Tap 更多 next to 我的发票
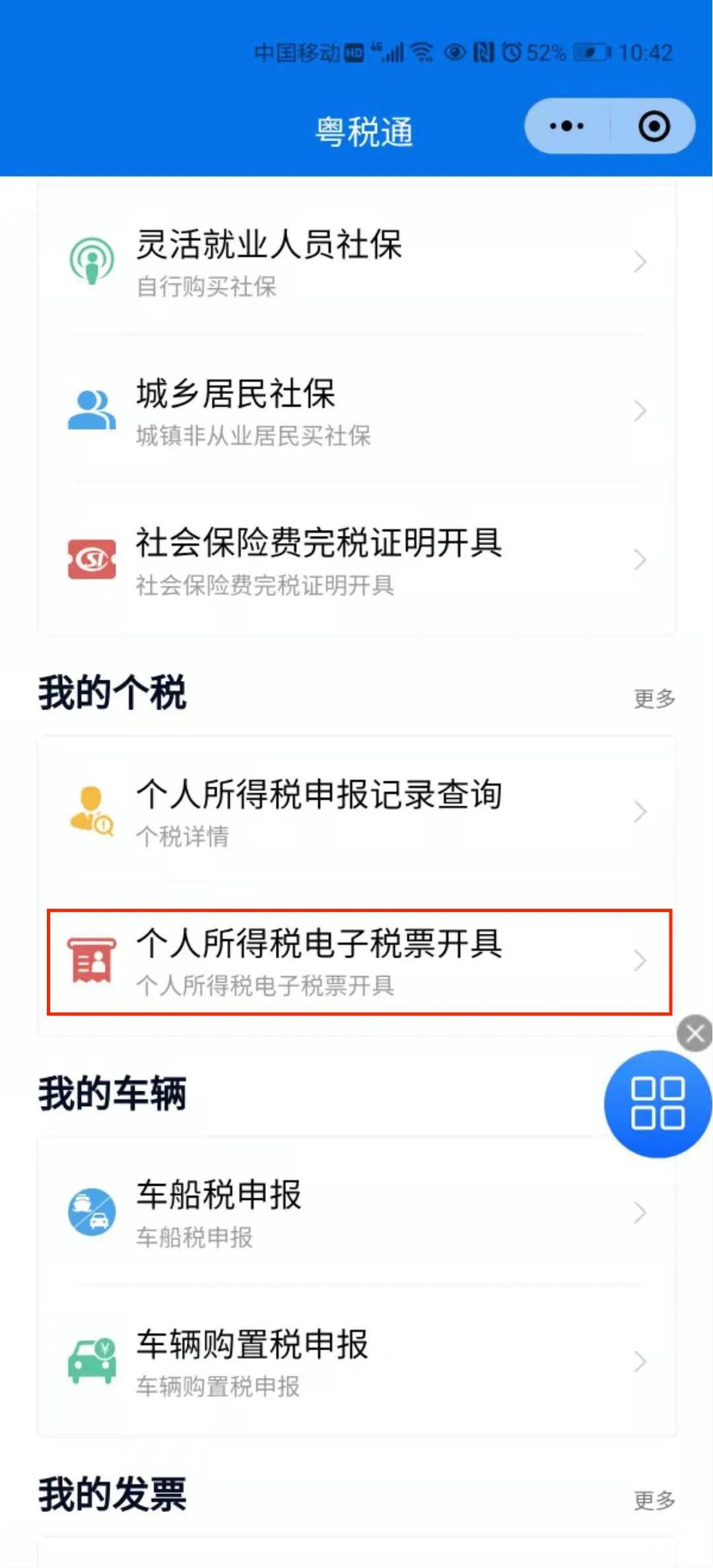The width and height of the screenshot is (713, 1568). pos(654,1500)
